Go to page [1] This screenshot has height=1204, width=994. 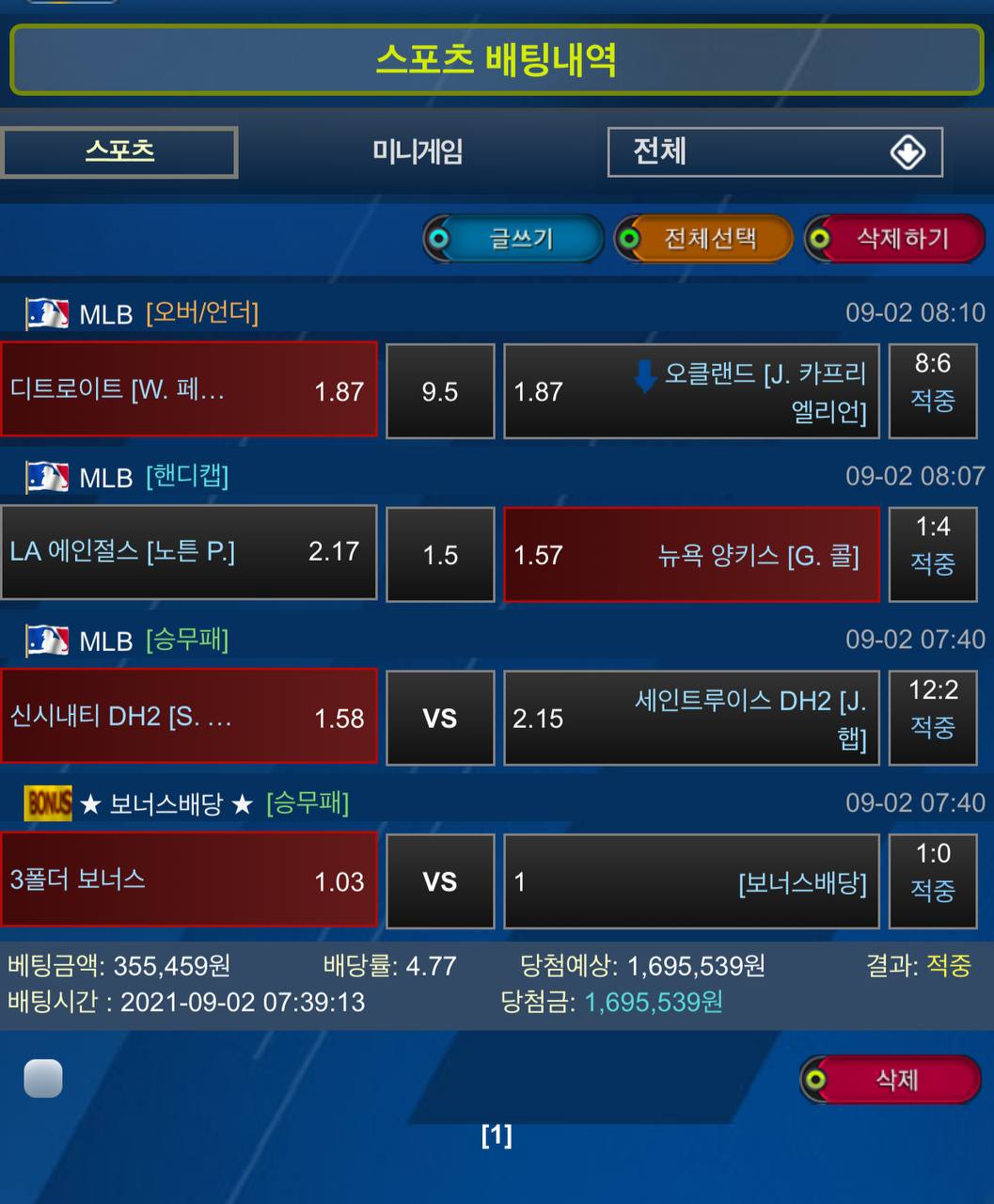[x=497, y=1135]
